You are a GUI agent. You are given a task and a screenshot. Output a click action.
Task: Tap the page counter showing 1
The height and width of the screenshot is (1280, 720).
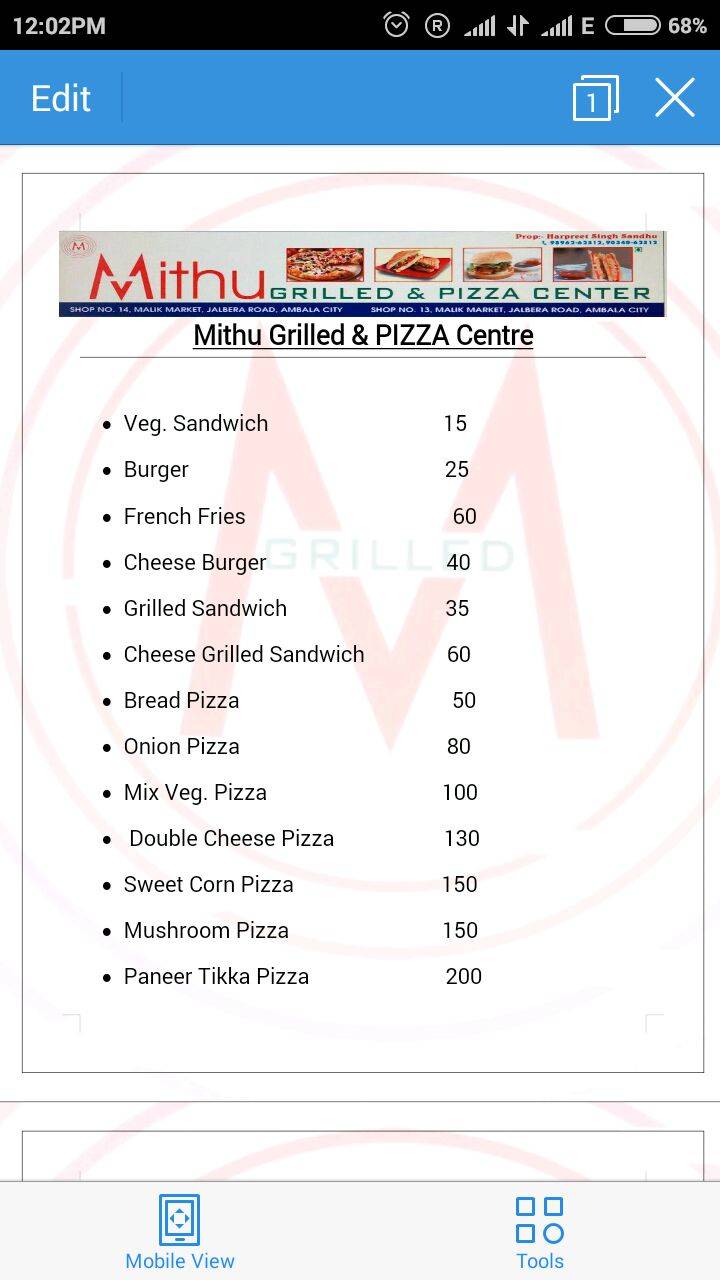[596, 97]
